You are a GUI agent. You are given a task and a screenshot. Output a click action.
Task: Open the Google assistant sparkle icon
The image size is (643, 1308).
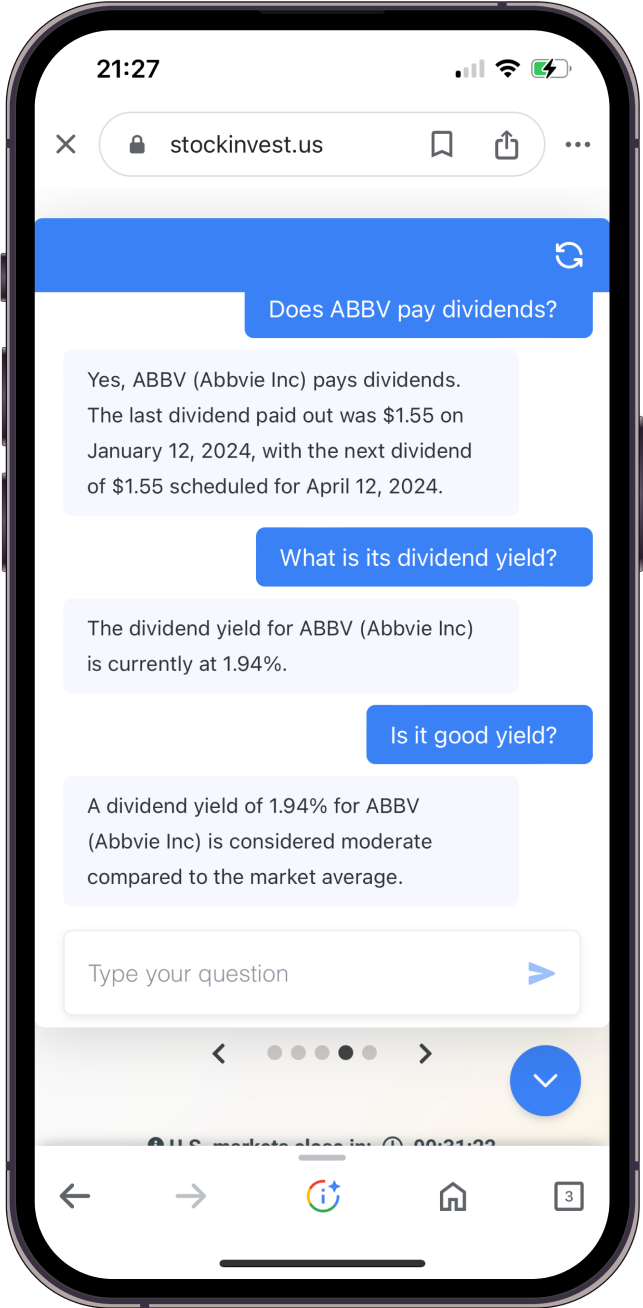[323, 1196]
